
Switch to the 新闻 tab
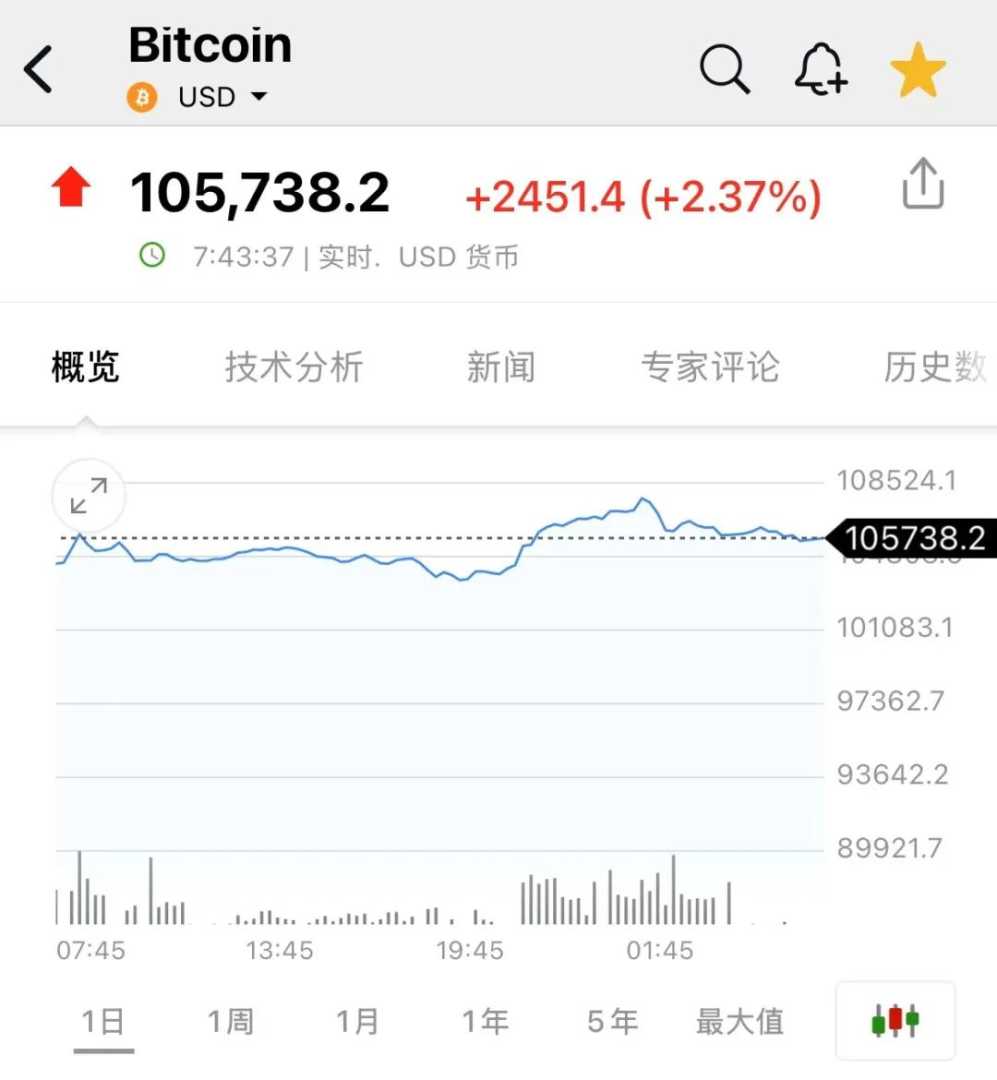500,367
